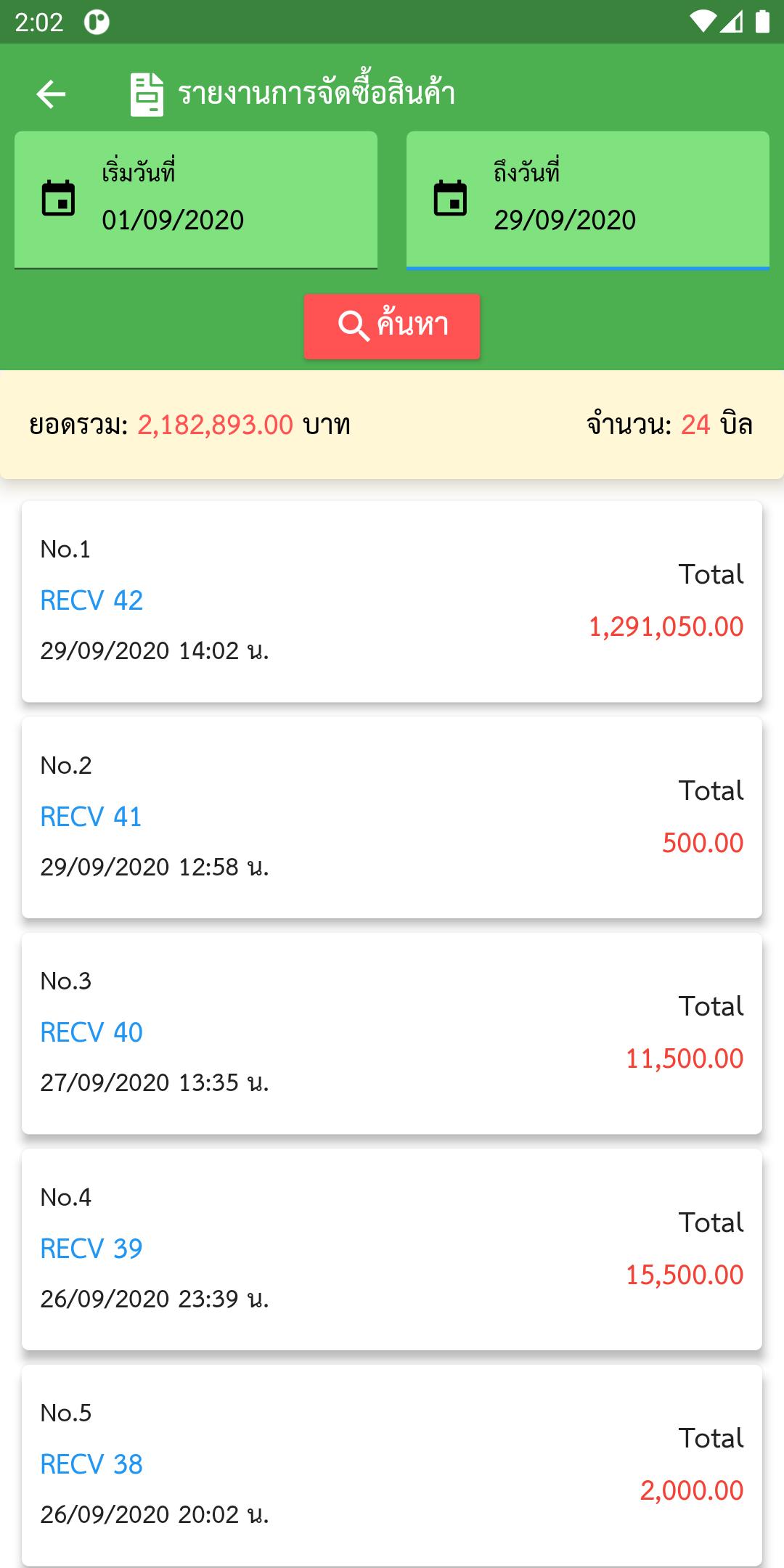Image resolution: width=784 pixels, height=1568 pixels.
Task: View details of RECV 40
Action: coord(392,1033)
